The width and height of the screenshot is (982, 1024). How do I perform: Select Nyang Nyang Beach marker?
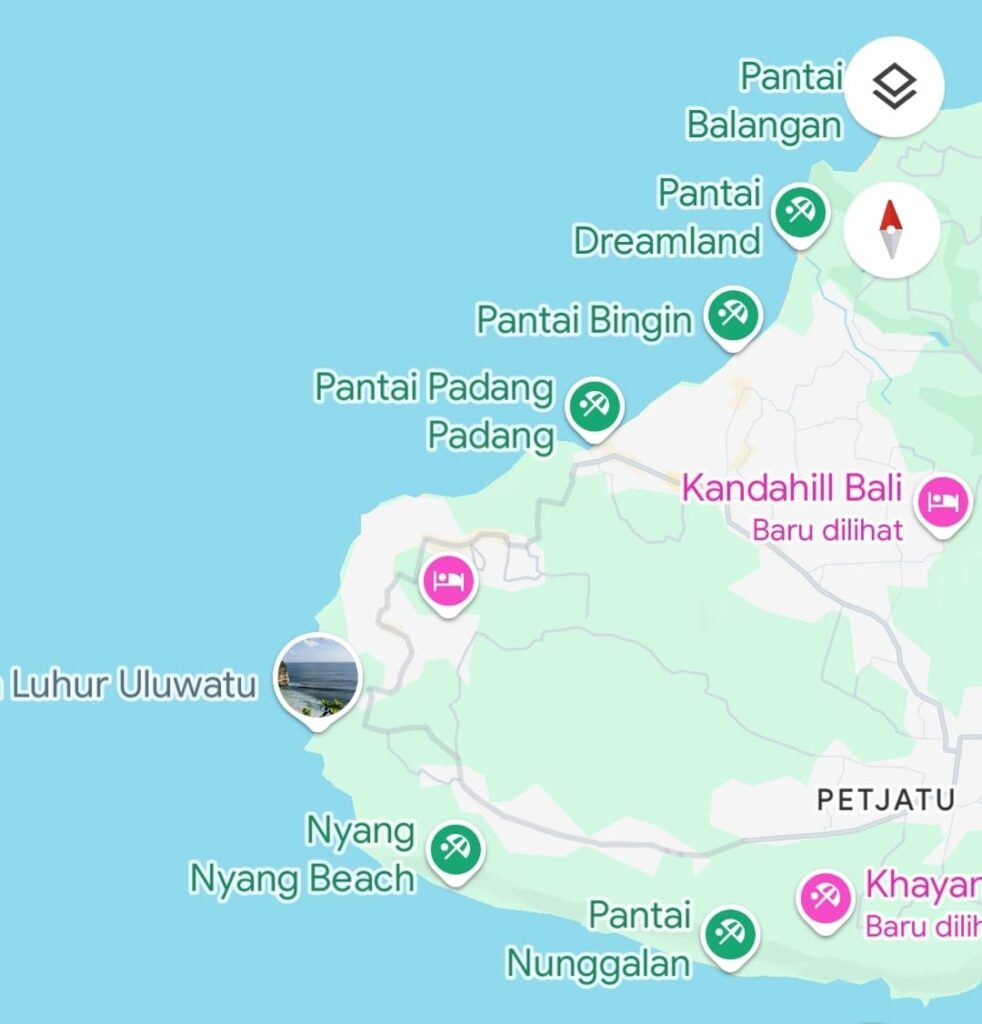coord(455,850)
